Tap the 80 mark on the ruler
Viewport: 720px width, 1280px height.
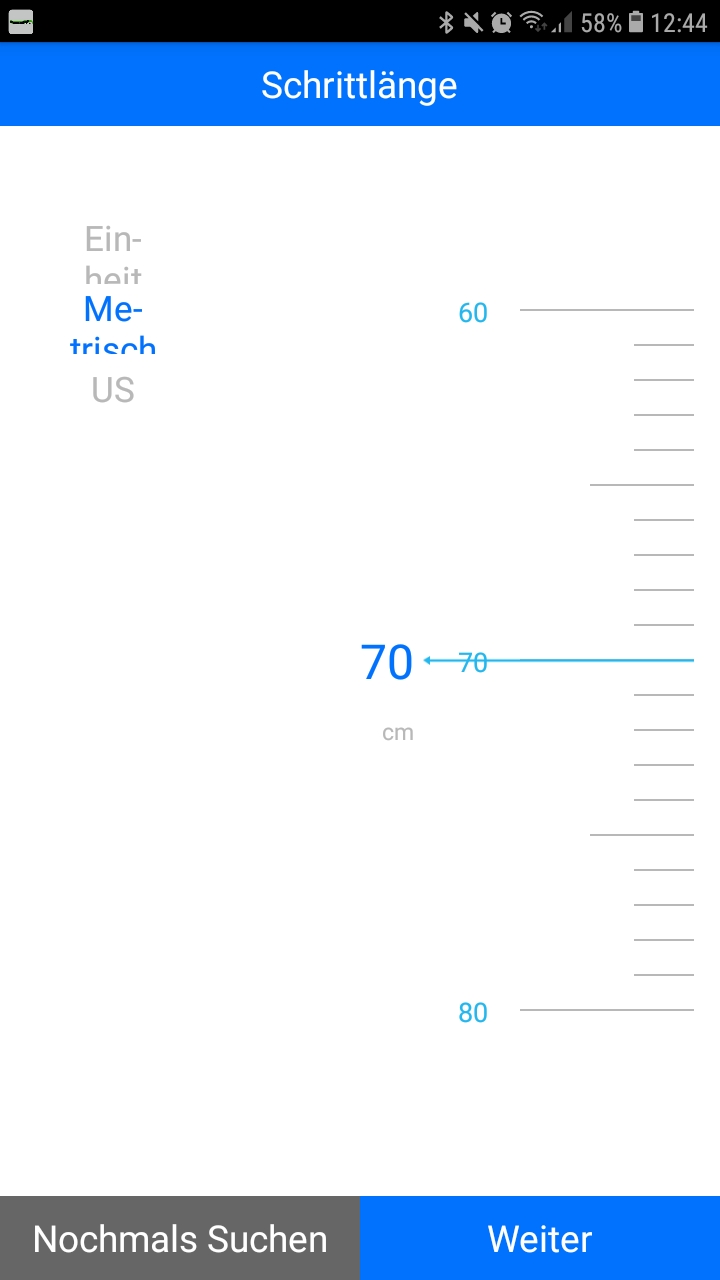click(x=473, y=1012)
